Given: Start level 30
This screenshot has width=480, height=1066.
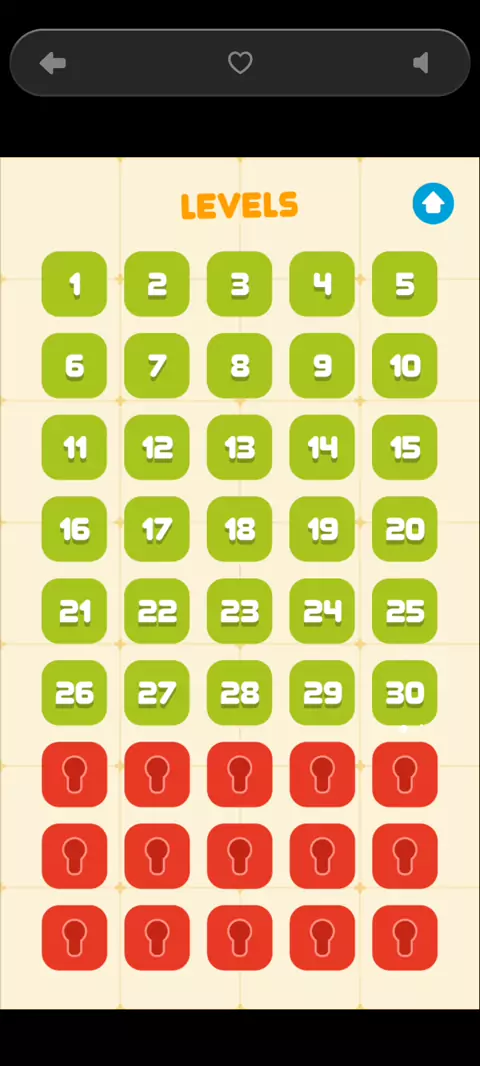Looking at the screenshot, I should 405,693.
